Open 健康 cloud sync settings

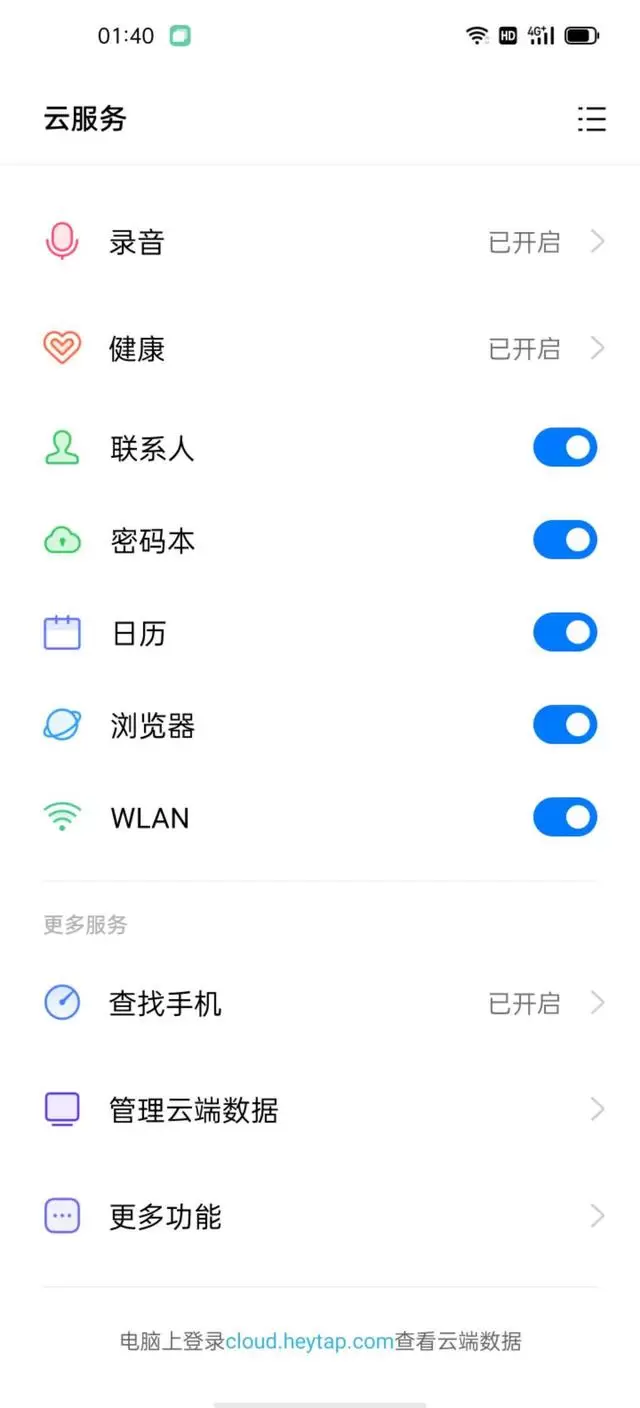(320, 349)
